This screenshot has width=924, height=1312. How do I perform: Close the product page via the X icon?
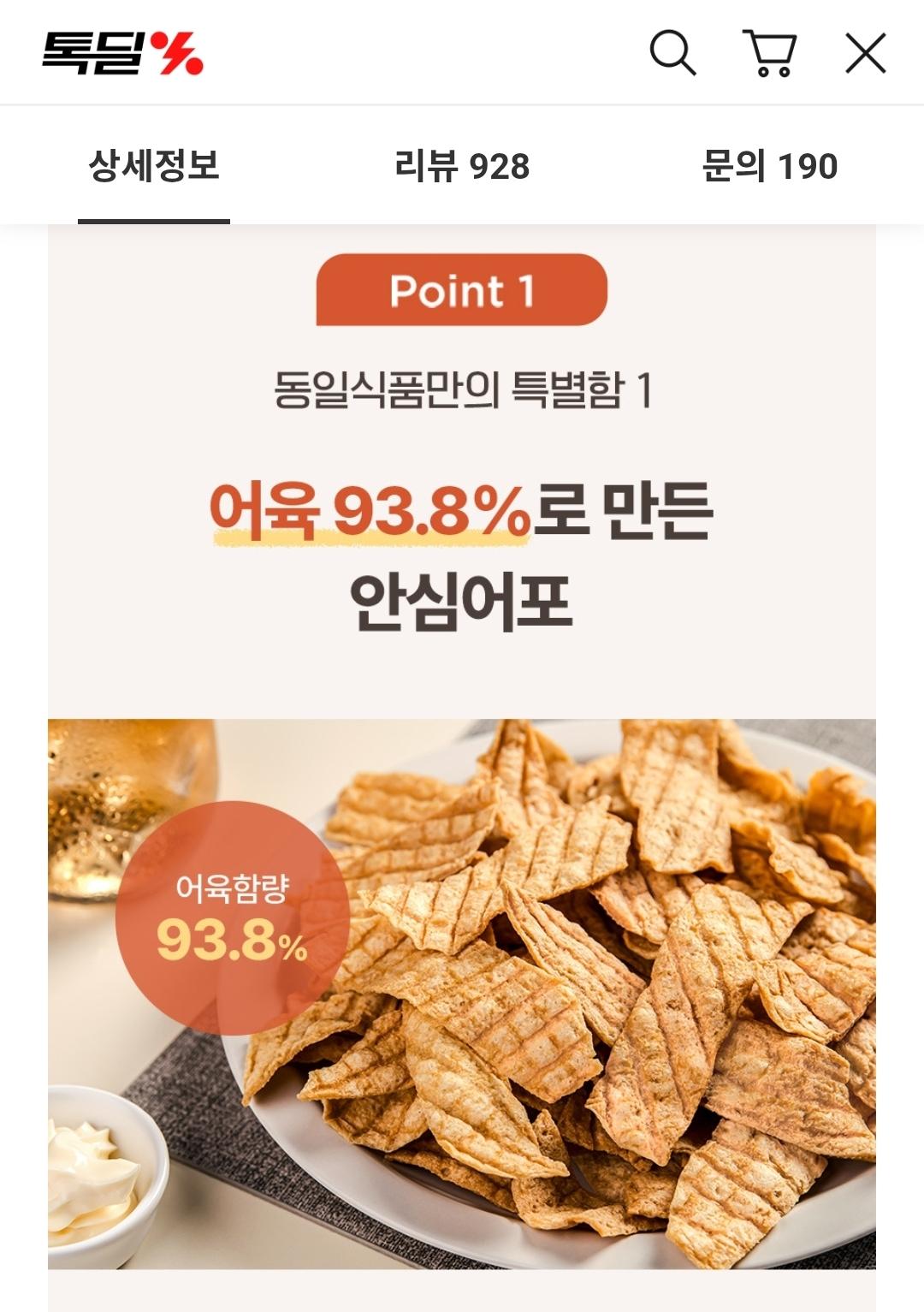867,51
